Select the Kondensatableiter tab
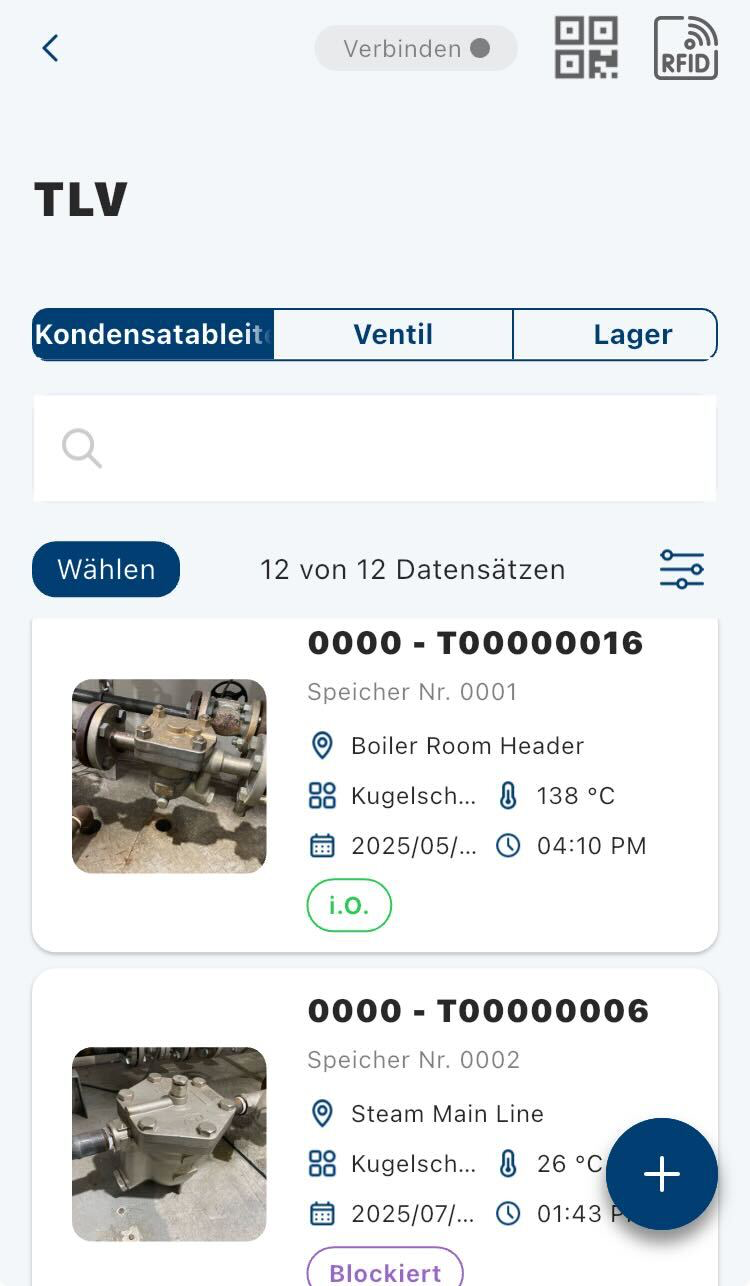This screenshot has height=1286, width=750. coord(152,334)
